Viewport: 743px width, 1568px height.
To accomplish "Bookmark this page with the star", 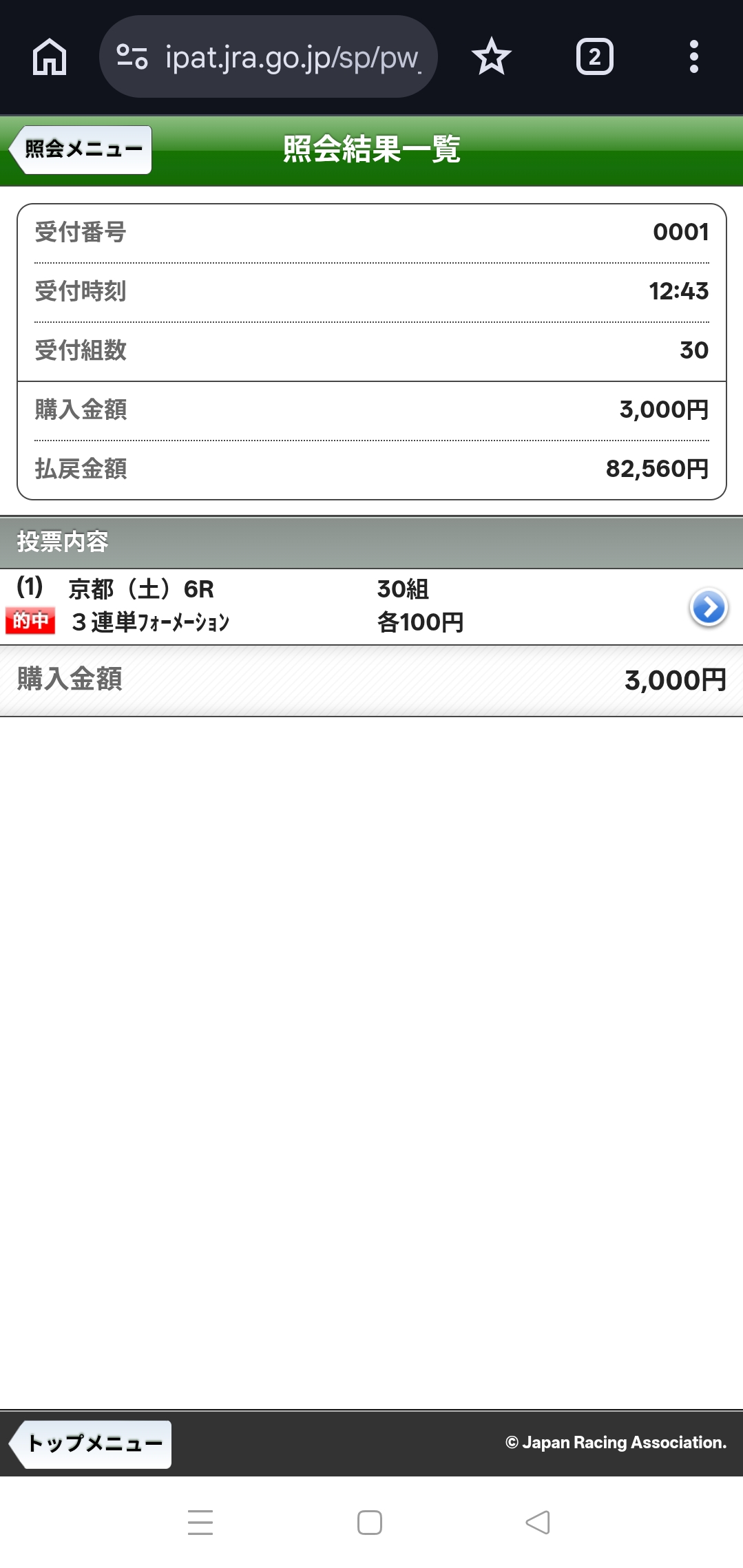I will click(491, 57).
